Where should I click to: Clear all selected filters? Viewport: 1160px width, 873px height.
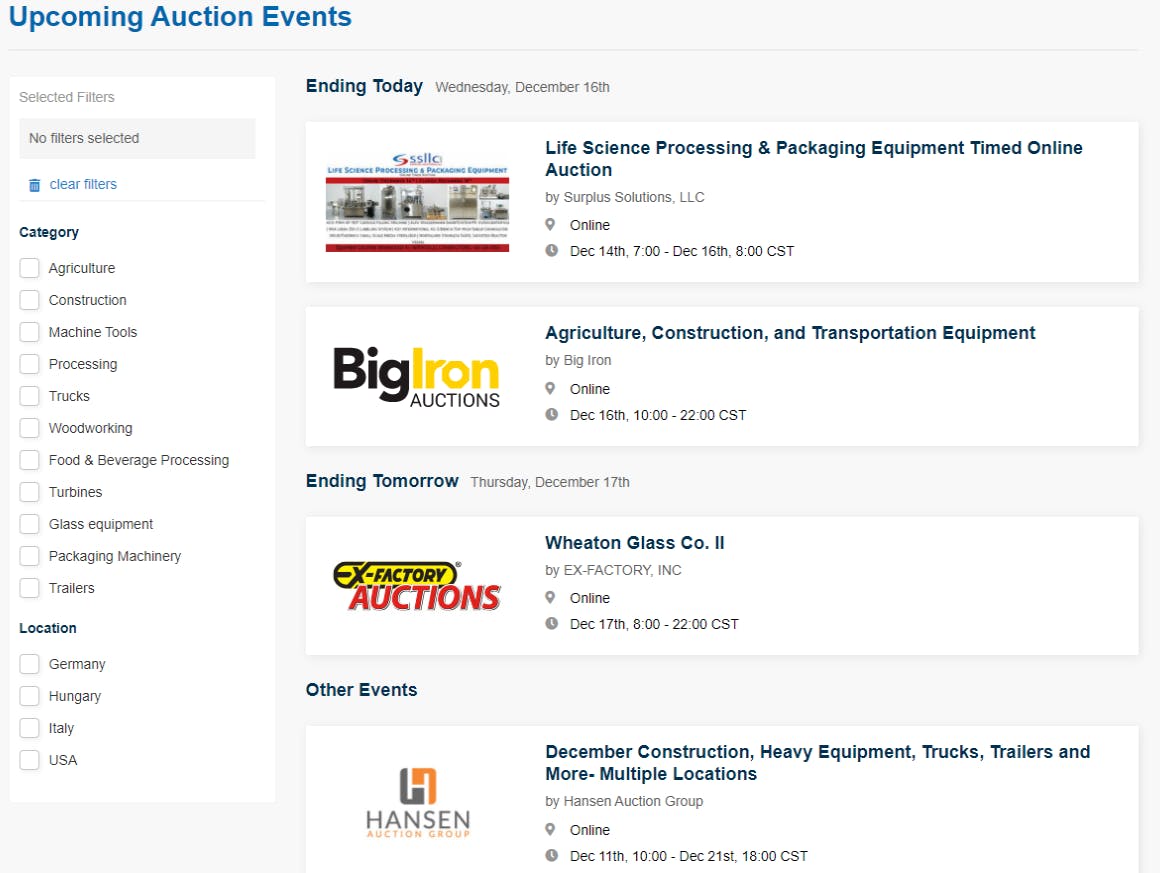82,184
